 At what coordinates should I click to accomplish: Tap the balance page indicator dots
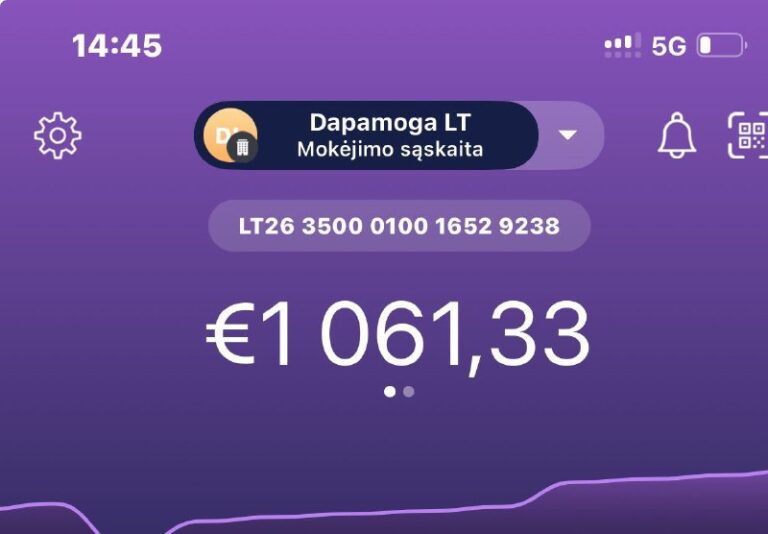point(399,391)
